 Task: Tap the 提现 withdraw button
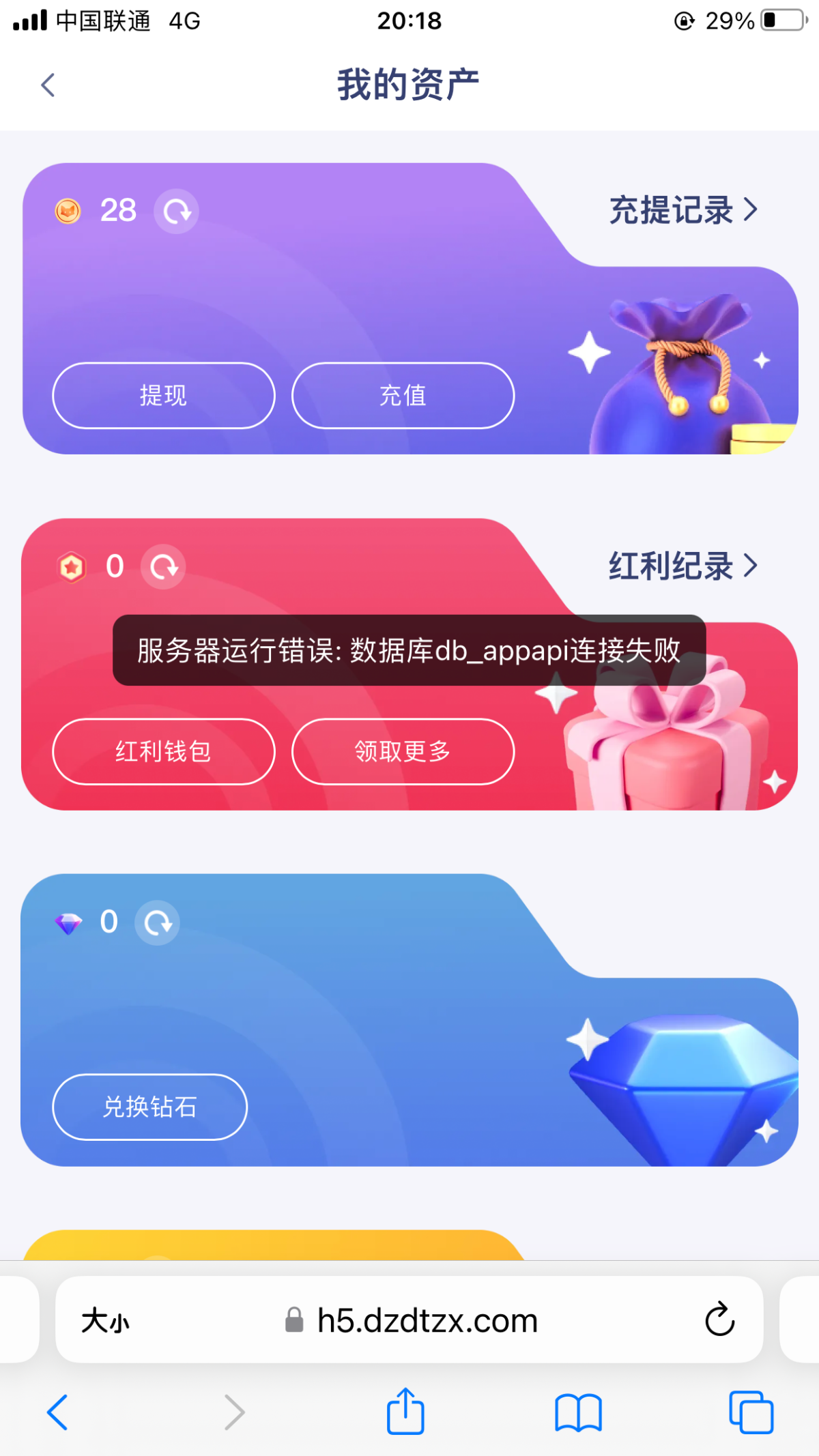[x=164, y=396]
